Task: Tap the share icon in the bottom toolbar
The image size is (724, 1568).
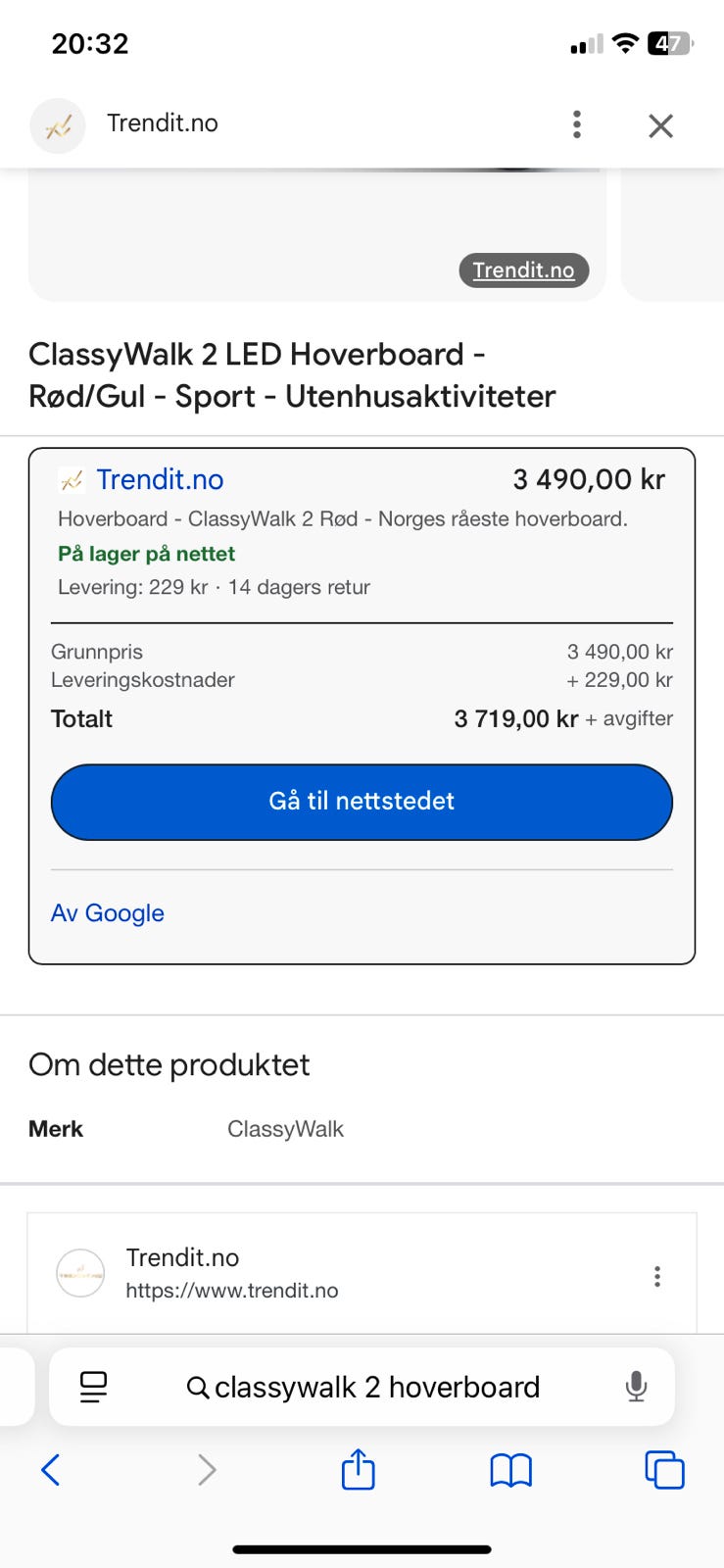Action: pos(358,1469)
